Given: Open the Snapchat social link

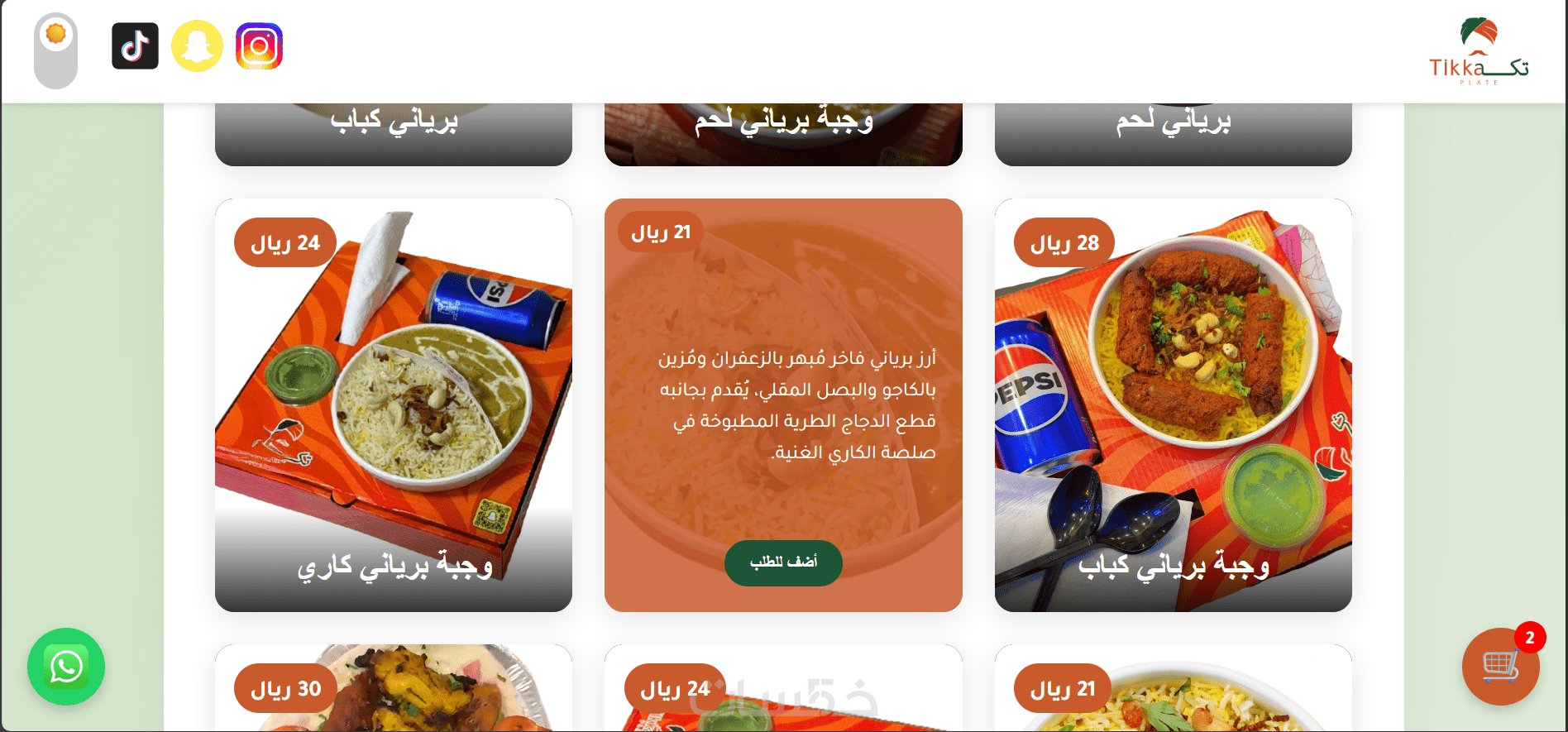Looking at the screenshot, I should click(x=197, y=46).
